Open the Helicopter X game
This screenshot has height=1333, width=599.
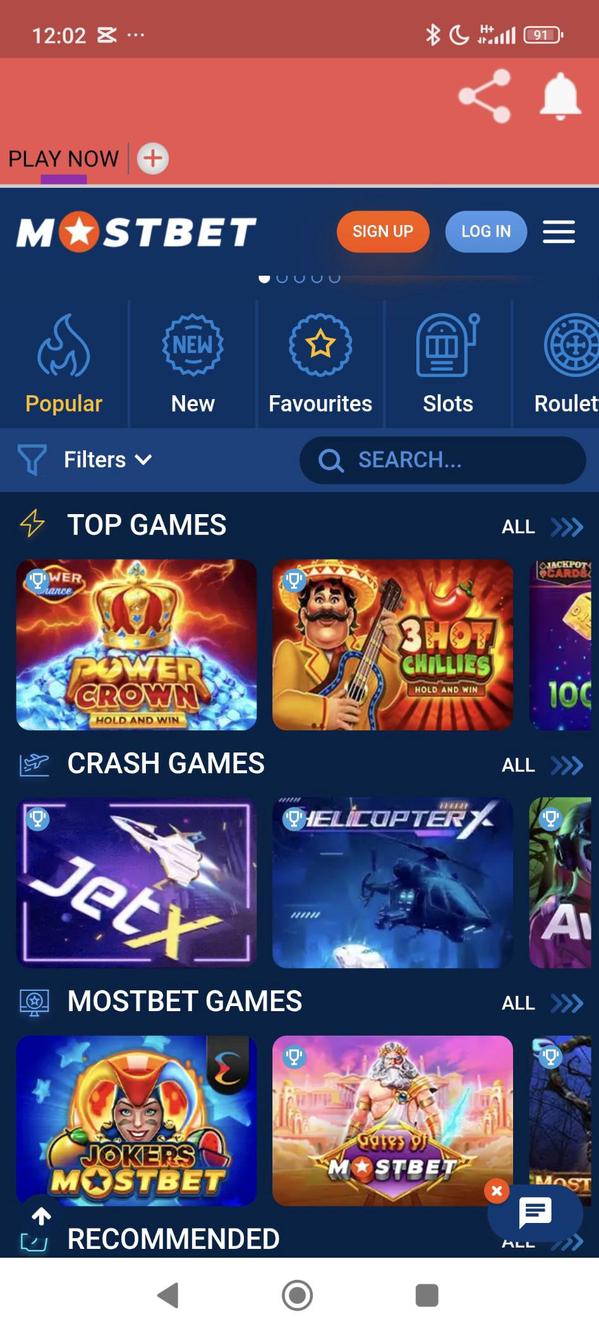pyautogui.click(x=393, y=883)
